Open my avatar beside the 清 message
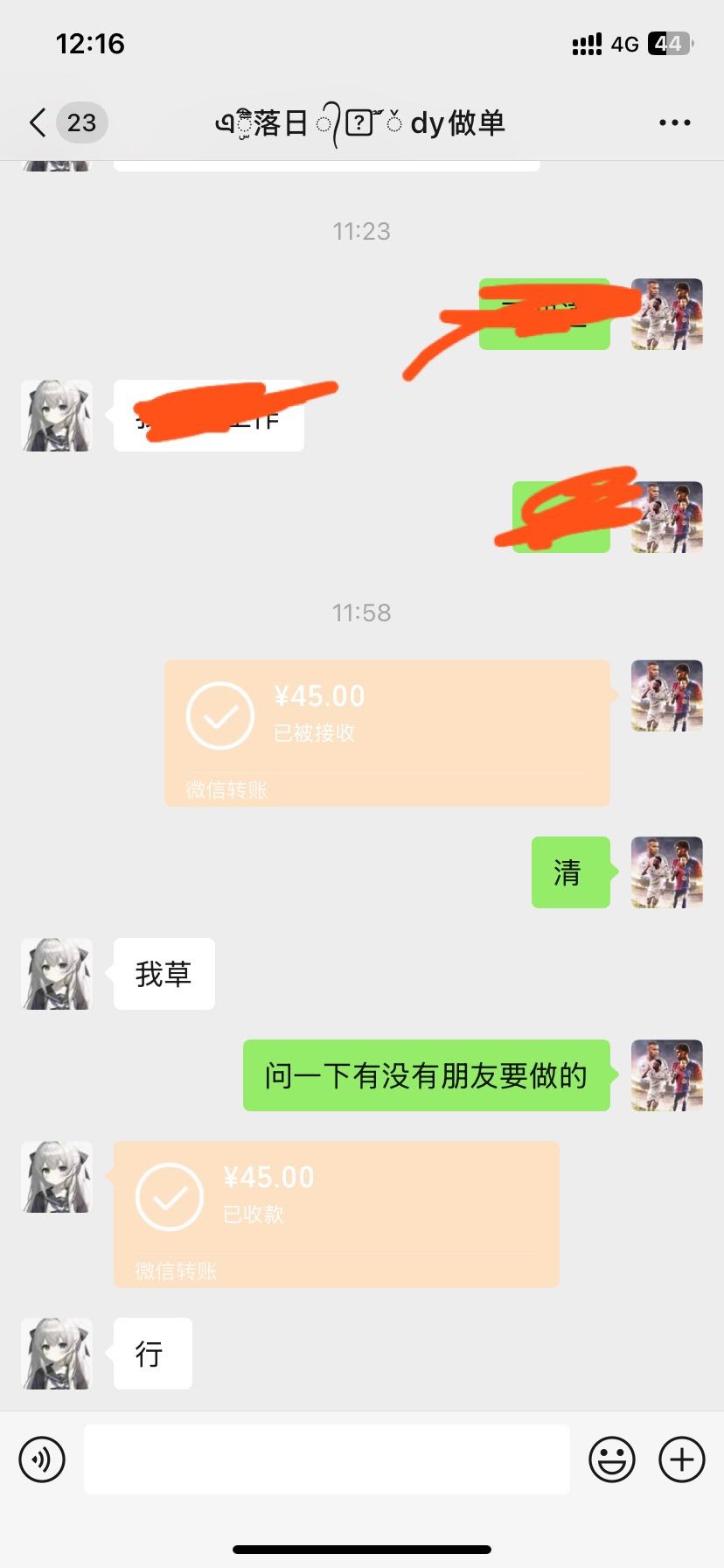The width and height of the screenshot is (724, 1568). point(667,871)
